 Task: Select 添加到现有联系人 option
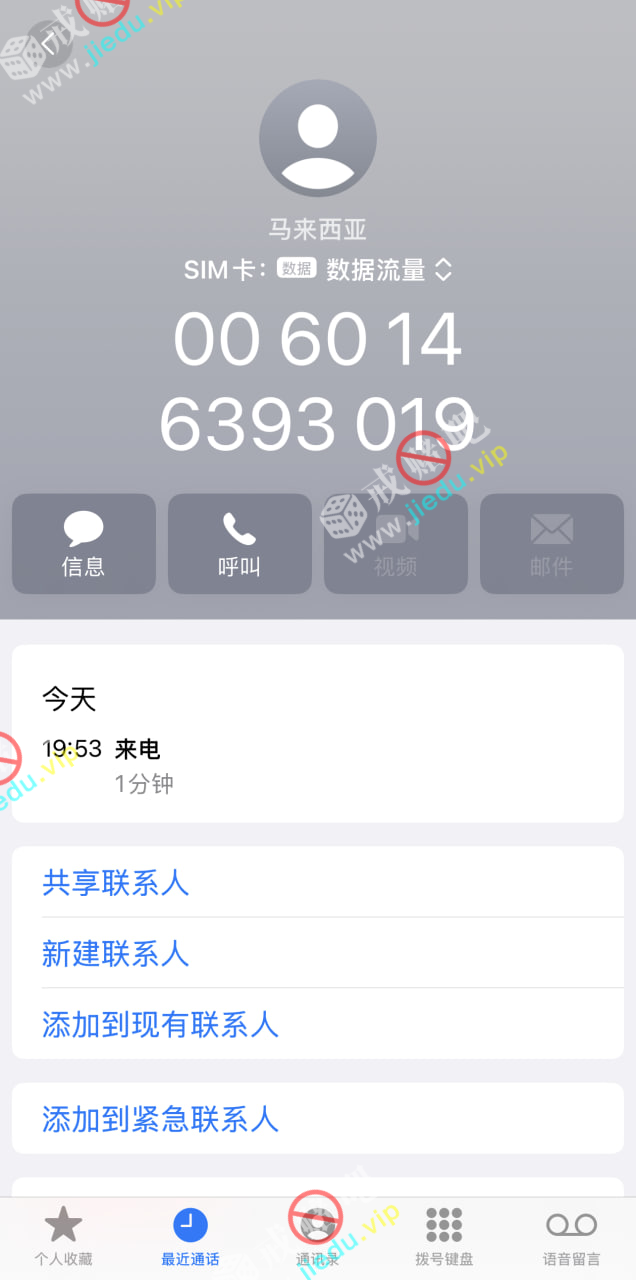[x=160, y=1024]
